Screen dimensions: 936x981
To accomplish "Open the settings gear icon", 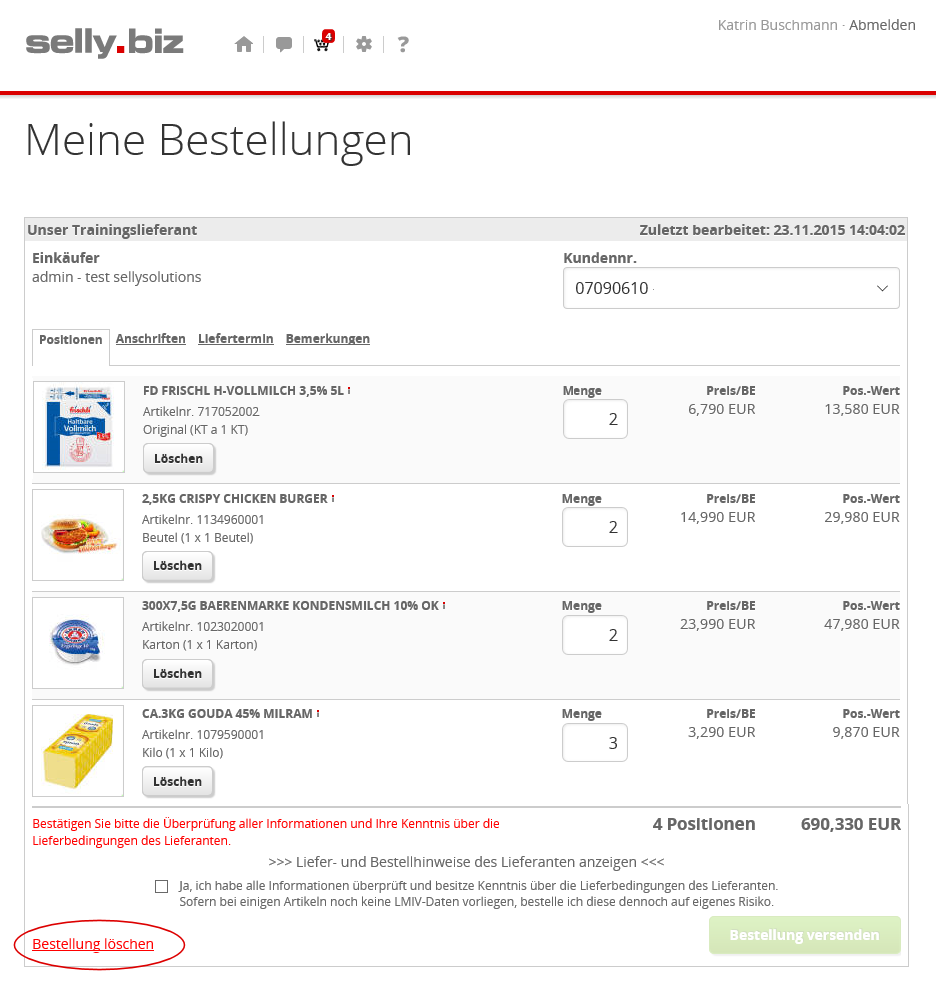I will pyautogui.click(x=364, y=44).
